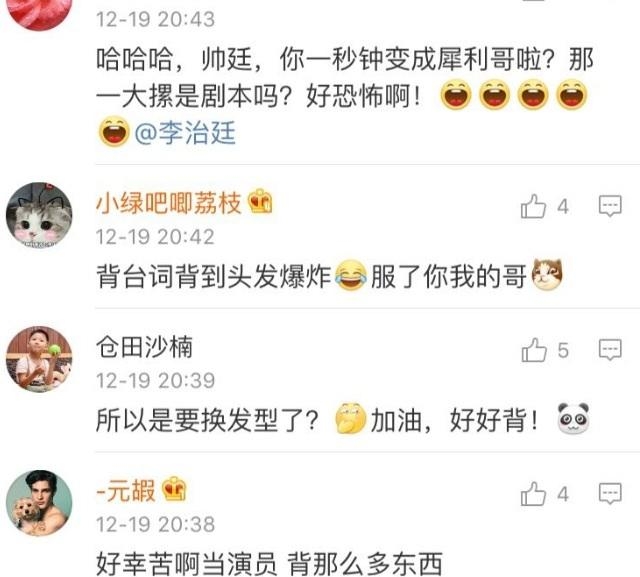Like -元嘏's comment

pyautogui.click(x=534, y=493)
